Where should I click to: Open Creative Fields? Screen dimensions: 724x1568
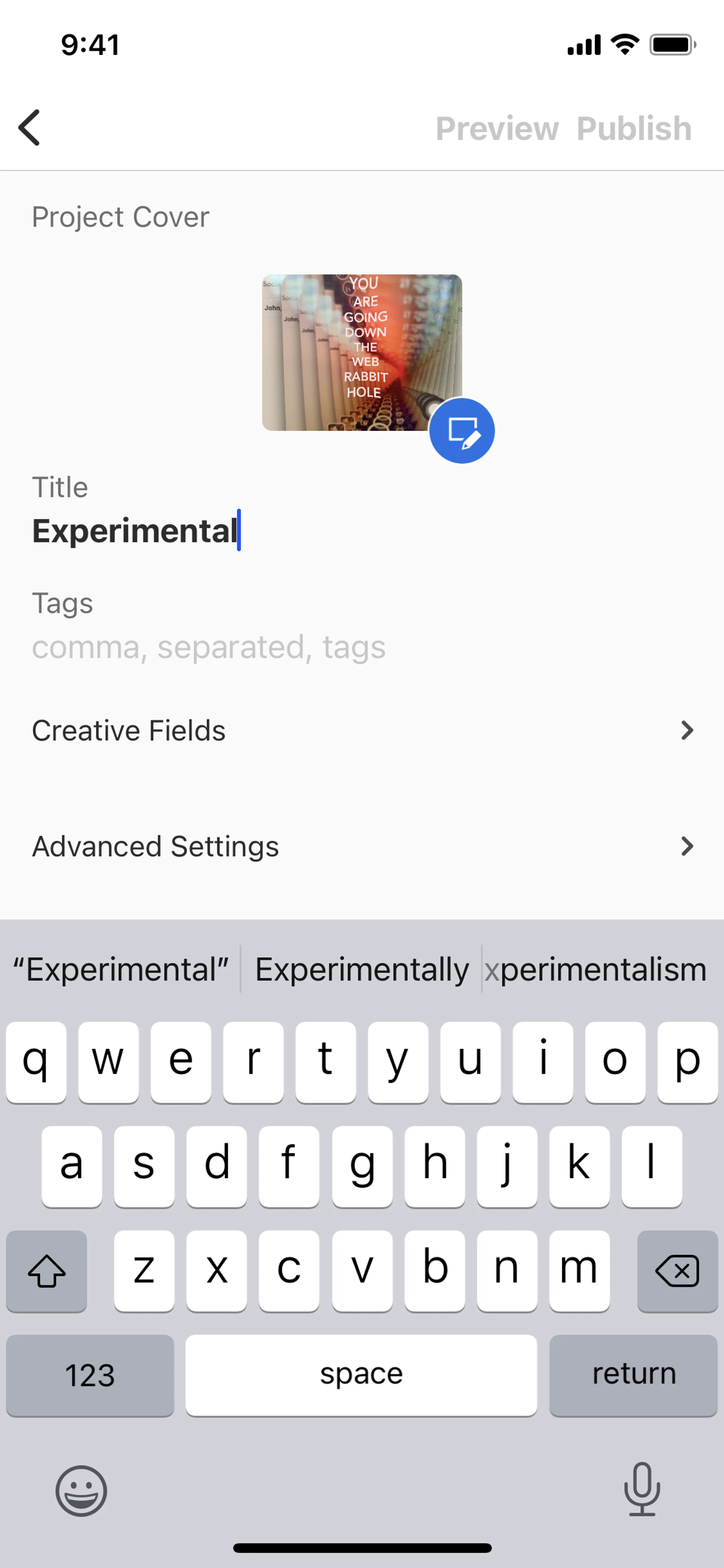point(362,730)
